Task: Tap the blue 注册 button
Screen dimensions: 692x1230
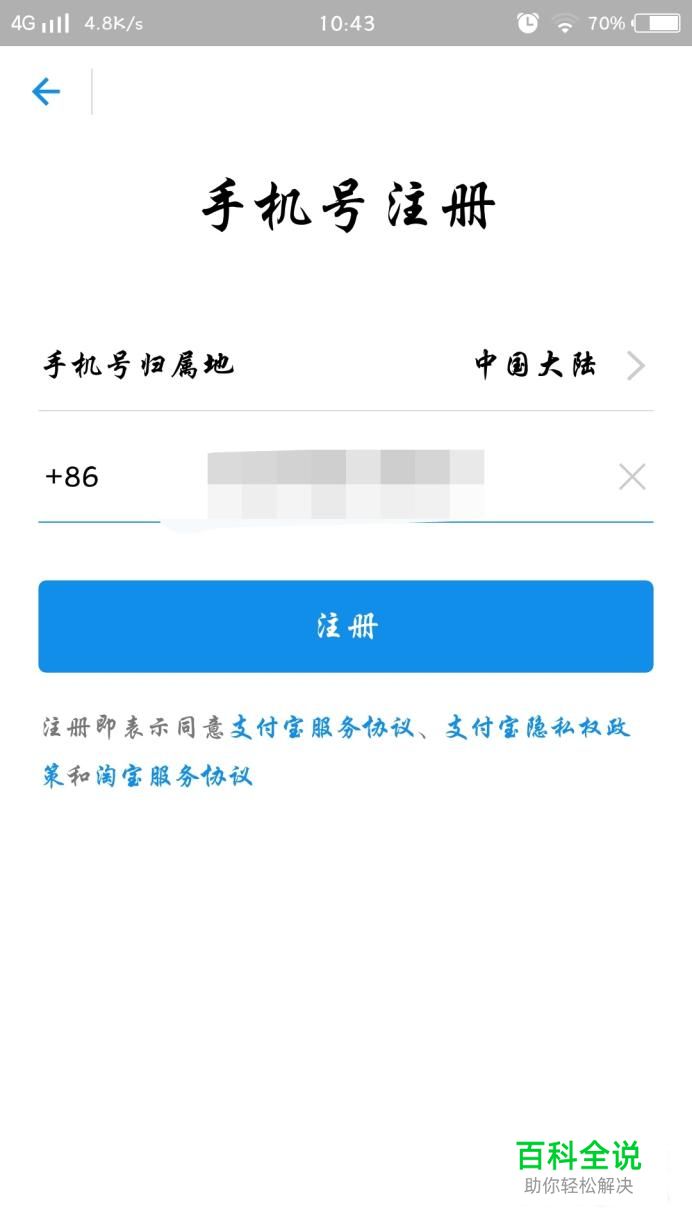Action: click(346, 627)
